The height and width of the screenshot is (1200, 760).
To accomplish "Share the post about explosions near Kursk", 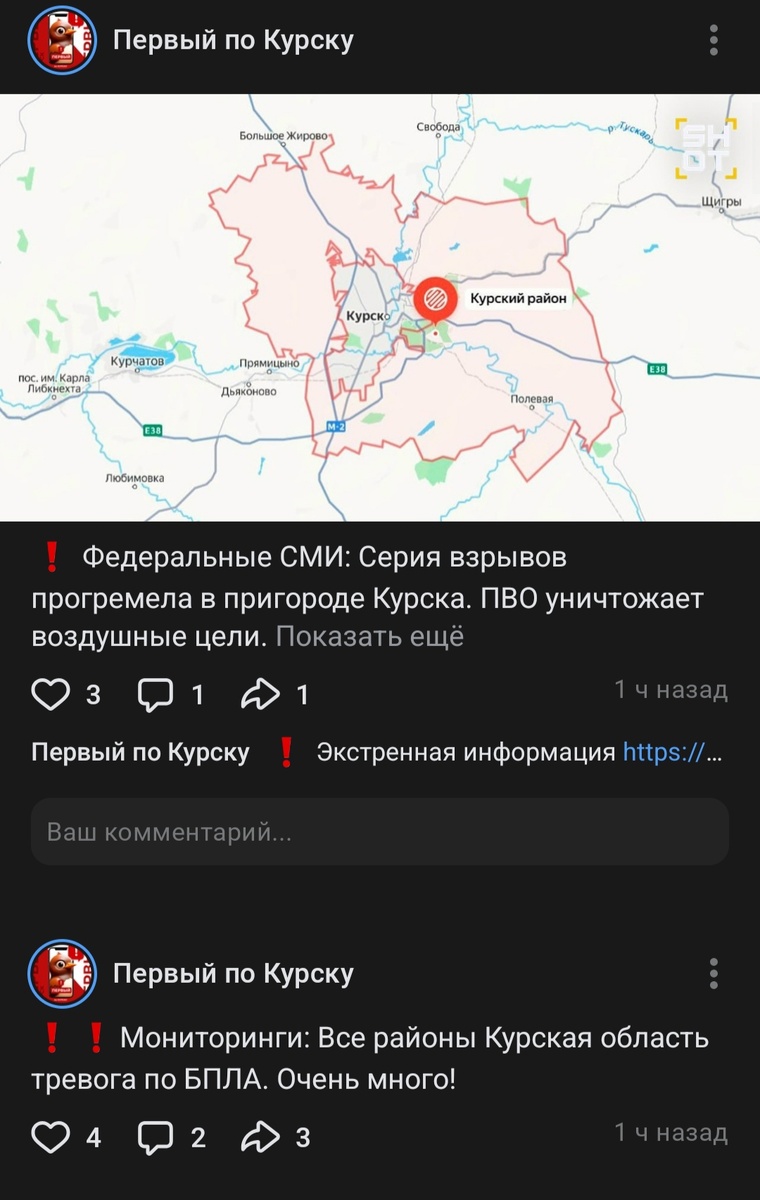I will click(261, 694).
